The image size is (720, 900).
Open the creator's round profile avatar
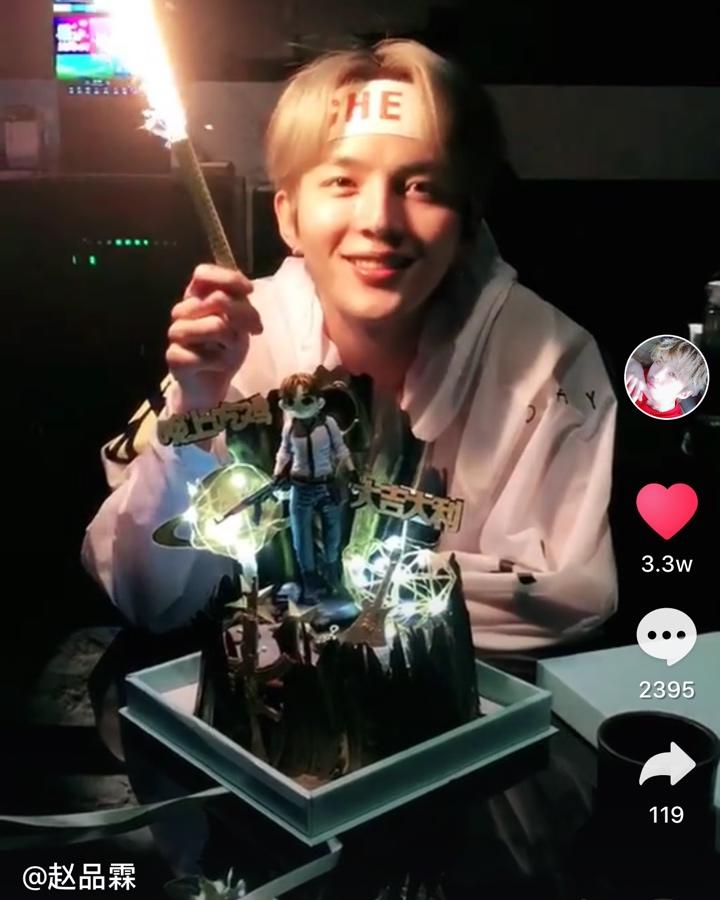666,377
